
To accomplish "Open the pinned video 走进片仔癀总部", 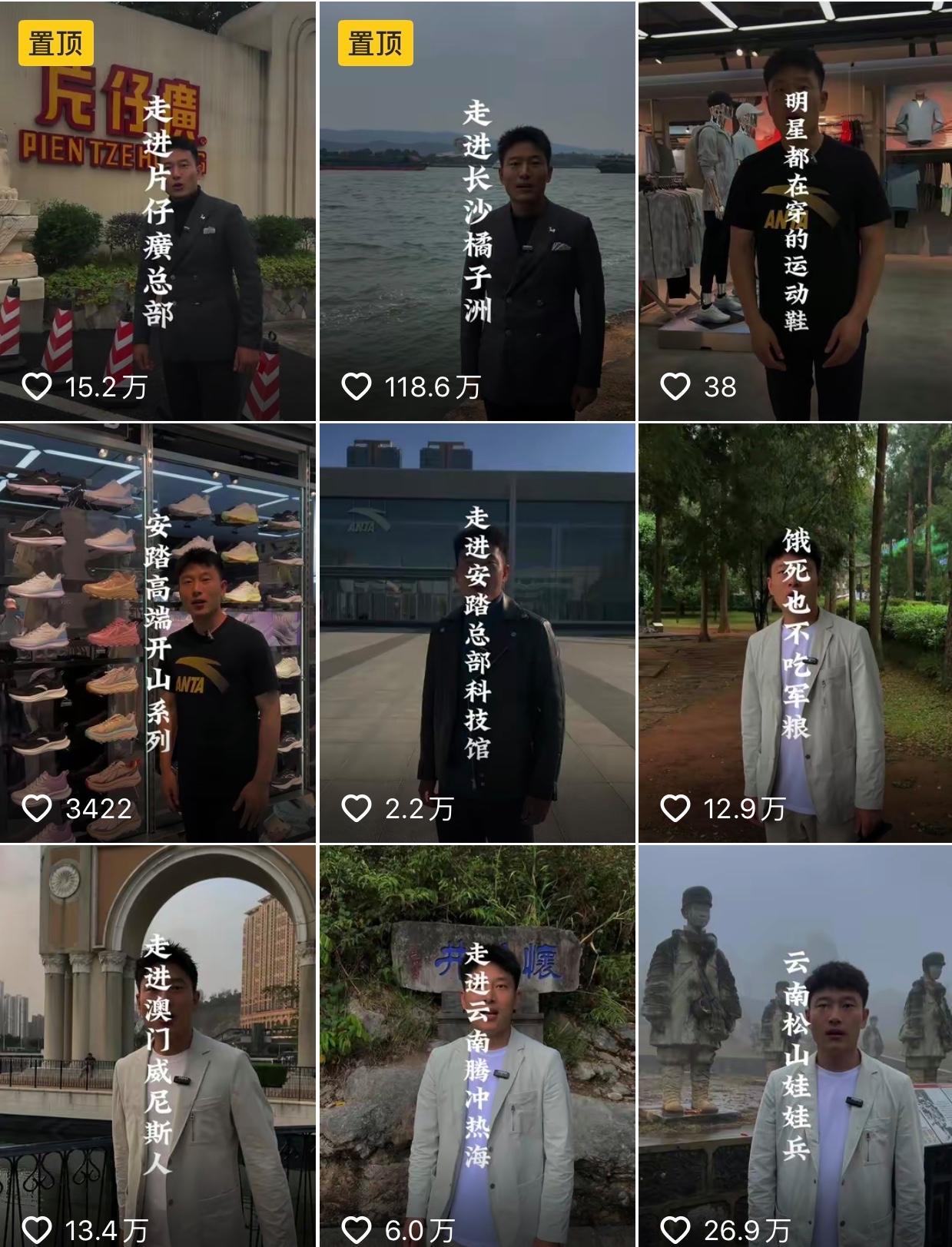I will click(158, 211).
